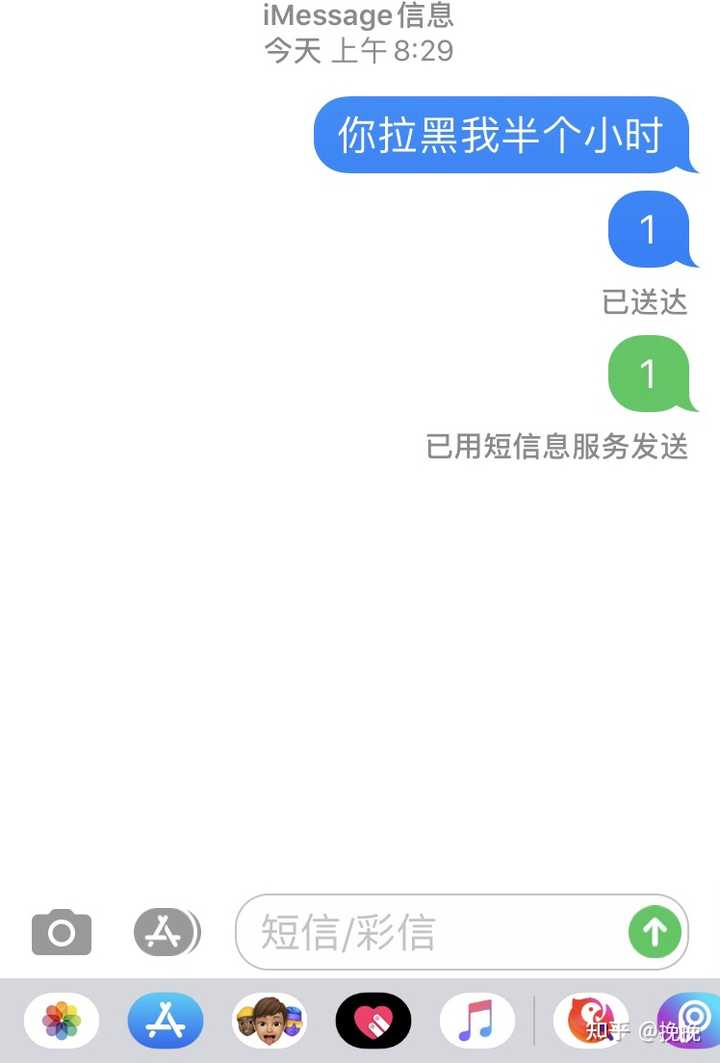Tap the 已用短信息服务发送 status text
This screenshot has height=1063, width=720.
557,448
